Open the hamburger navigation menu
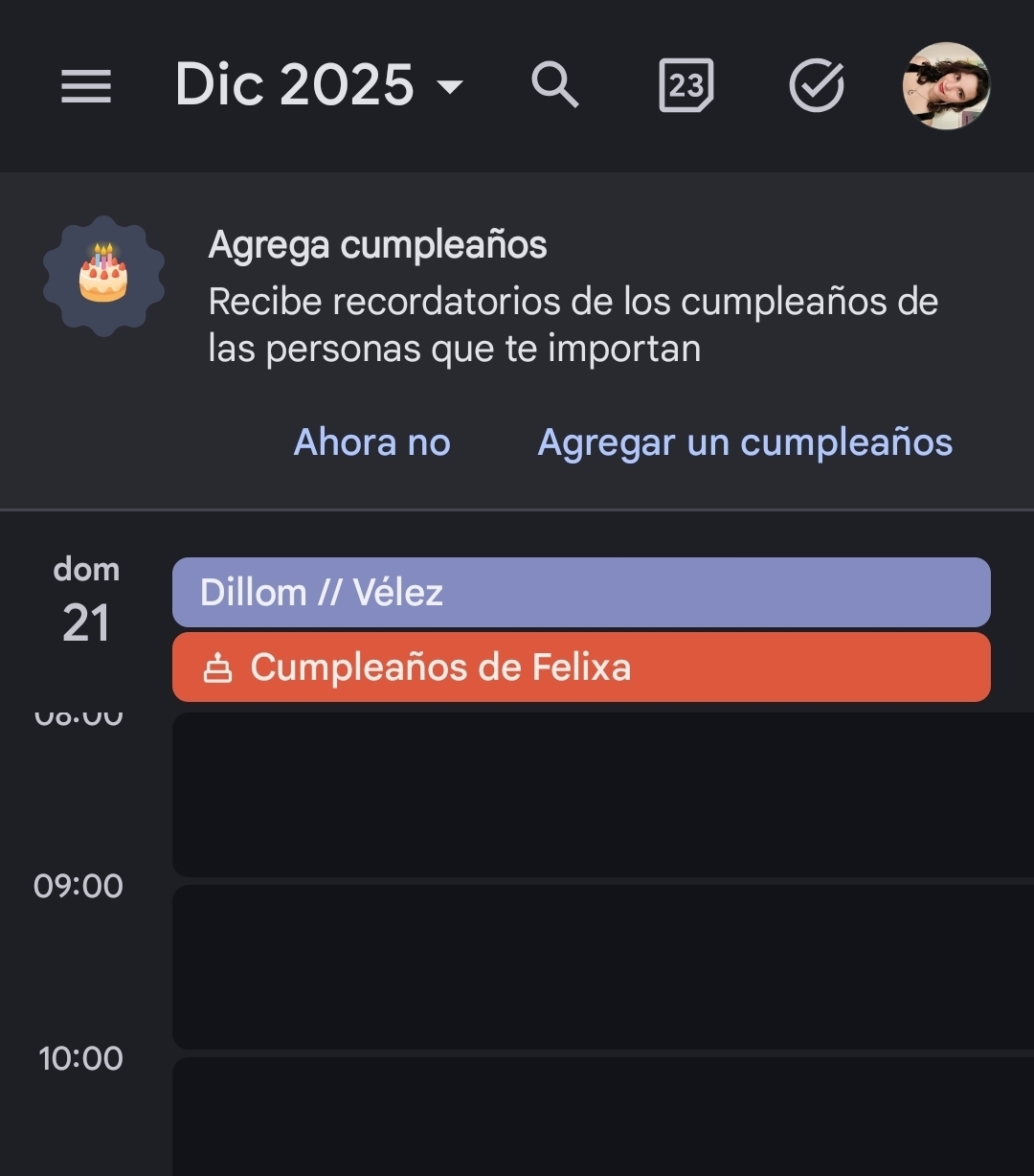This screenshot has width=1034, height=1176. [86, 86]
